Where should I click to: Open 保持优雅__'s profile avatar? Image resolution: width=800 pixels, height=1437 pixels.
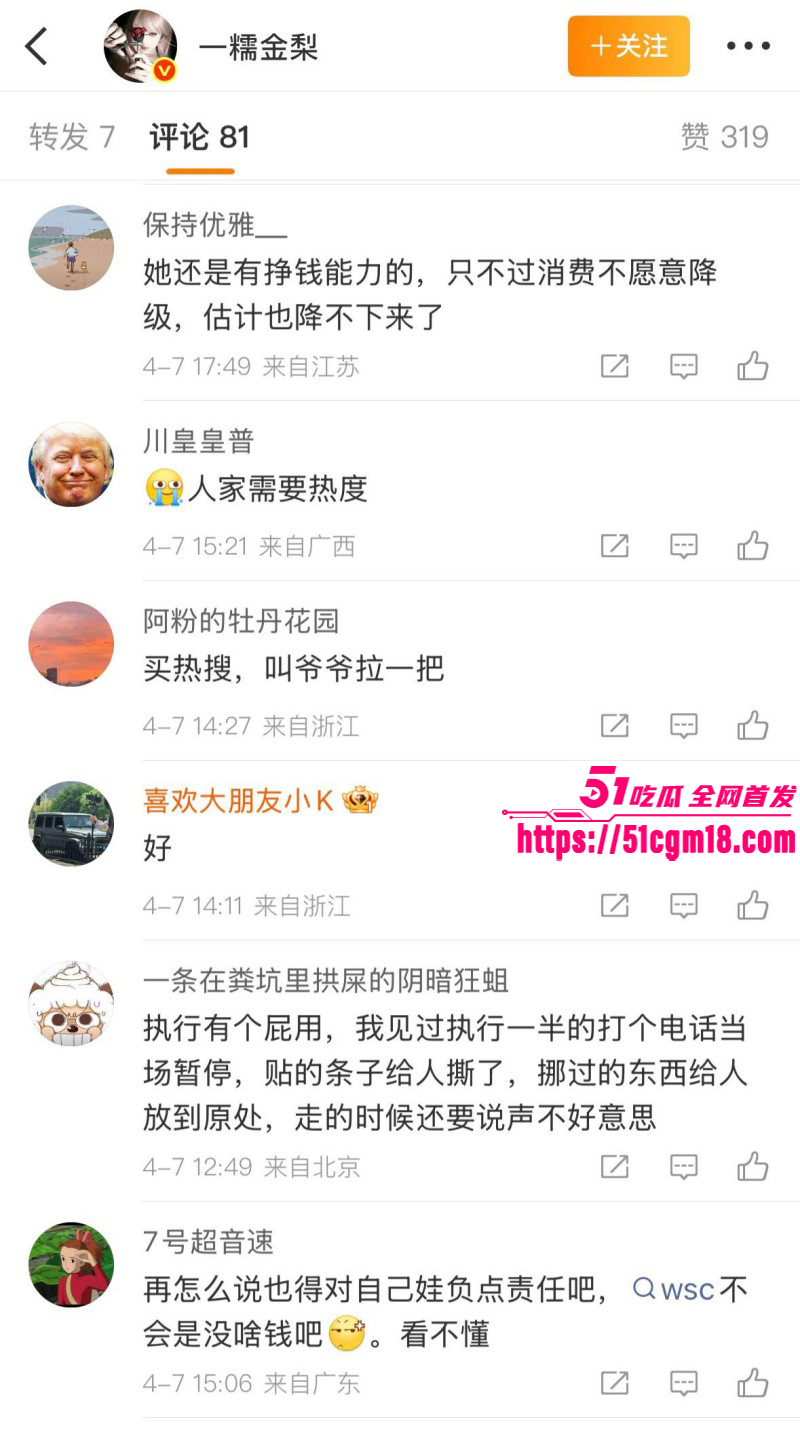[x=71, y=248]
